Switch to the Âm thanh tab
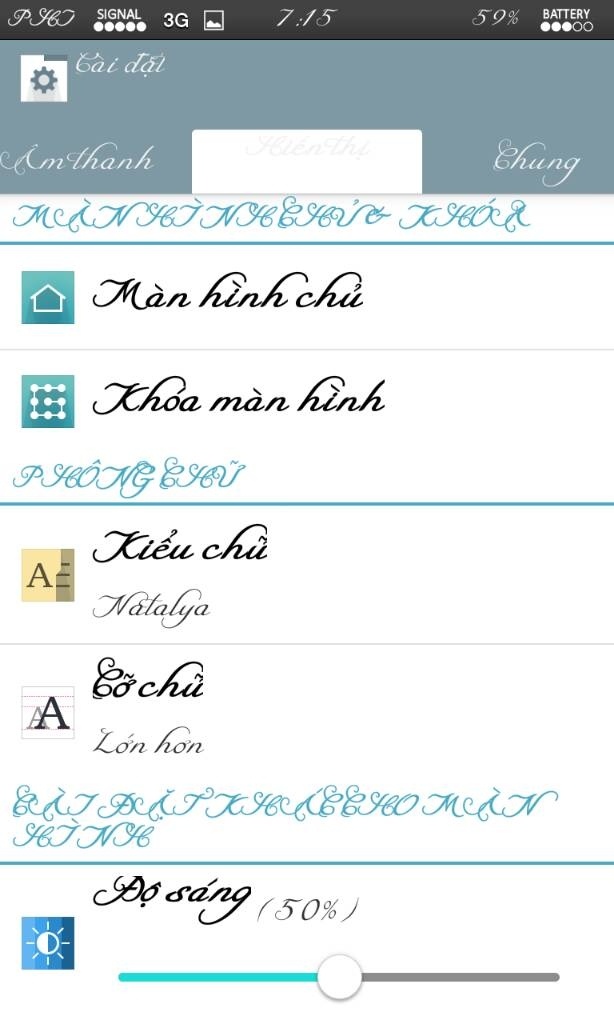Screen dimensions: 614x1024 (x=78, y=159)
